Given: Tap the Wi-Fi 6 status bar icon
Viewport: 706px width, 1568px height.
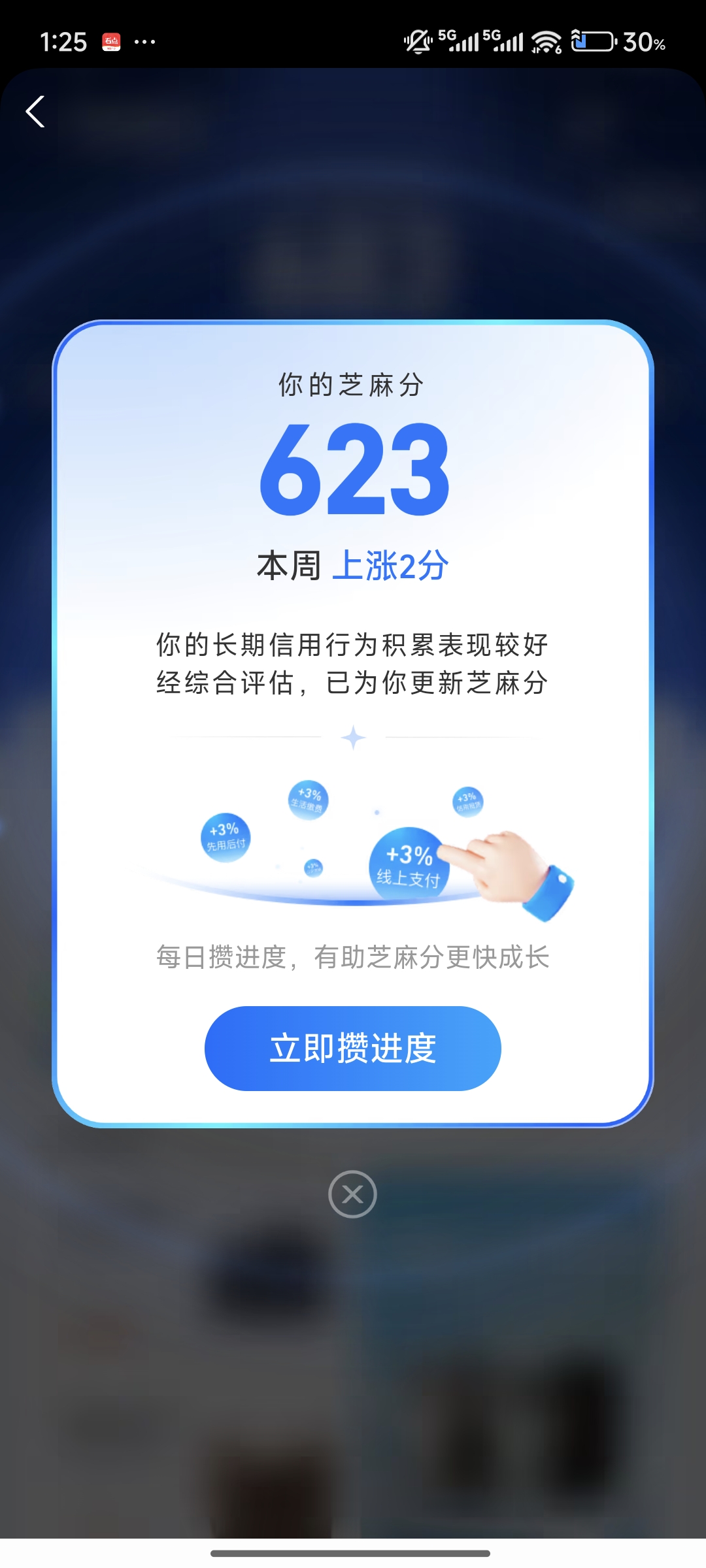Looking at the screenshot, I should coord(545,41).
